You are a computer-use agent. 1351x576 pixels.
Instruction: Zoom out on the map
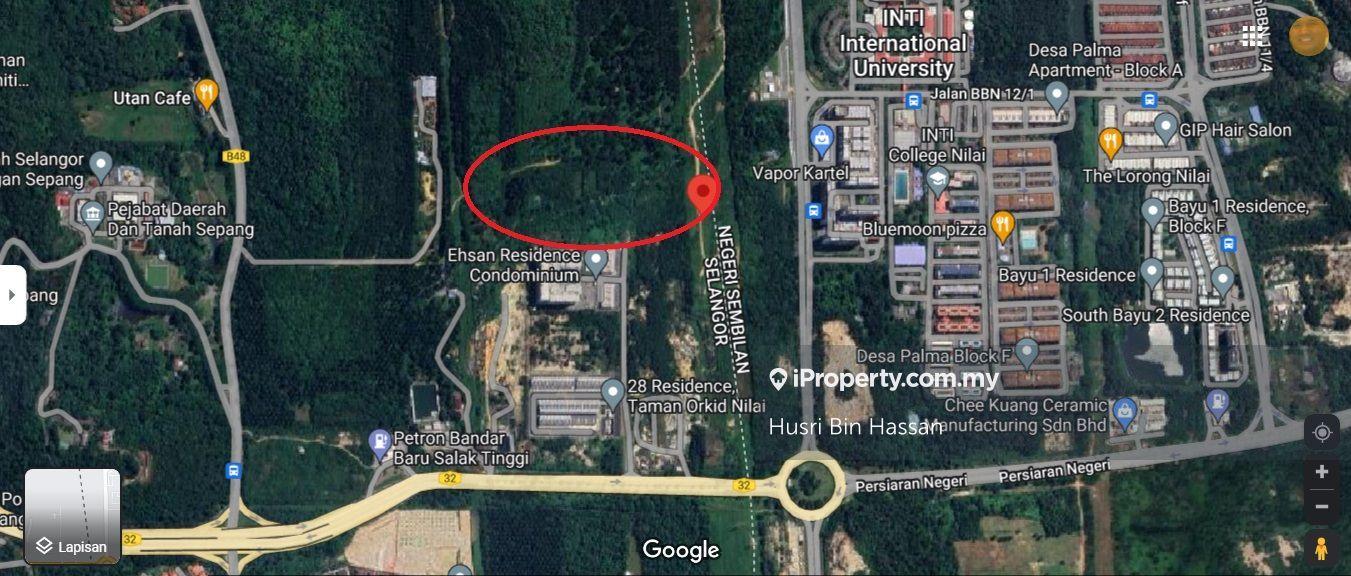tap(1321, 507)
